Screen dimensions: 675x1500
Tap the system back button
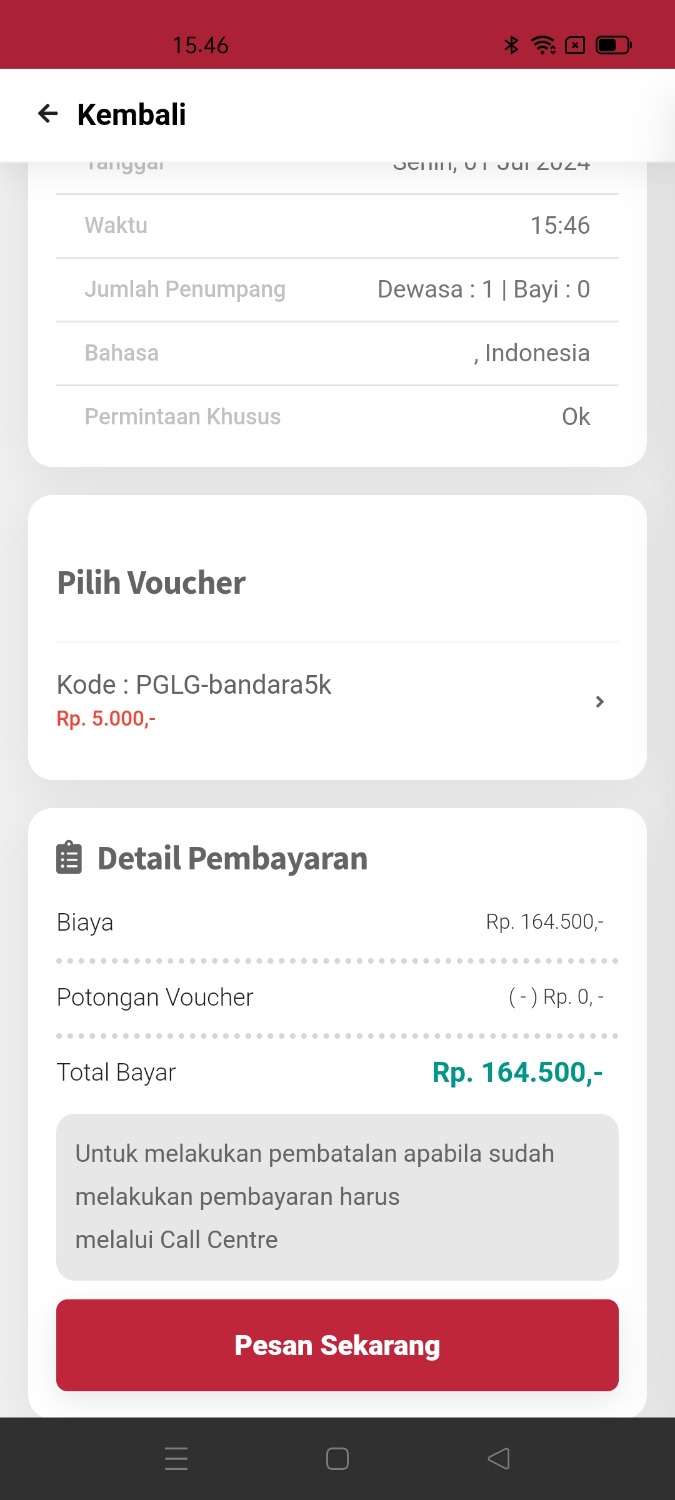point(498,1459)
